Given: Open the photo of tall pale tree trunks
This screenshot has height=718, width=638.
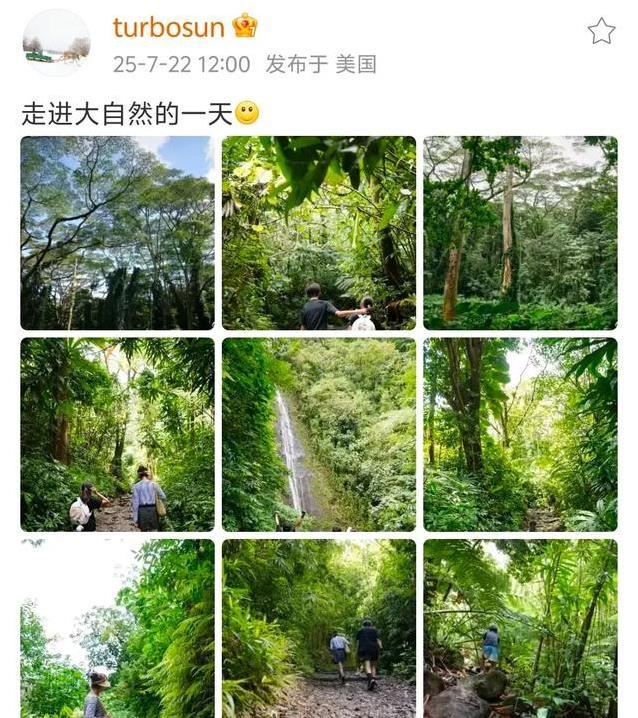Looking at the screenshot, I should 520,233.
